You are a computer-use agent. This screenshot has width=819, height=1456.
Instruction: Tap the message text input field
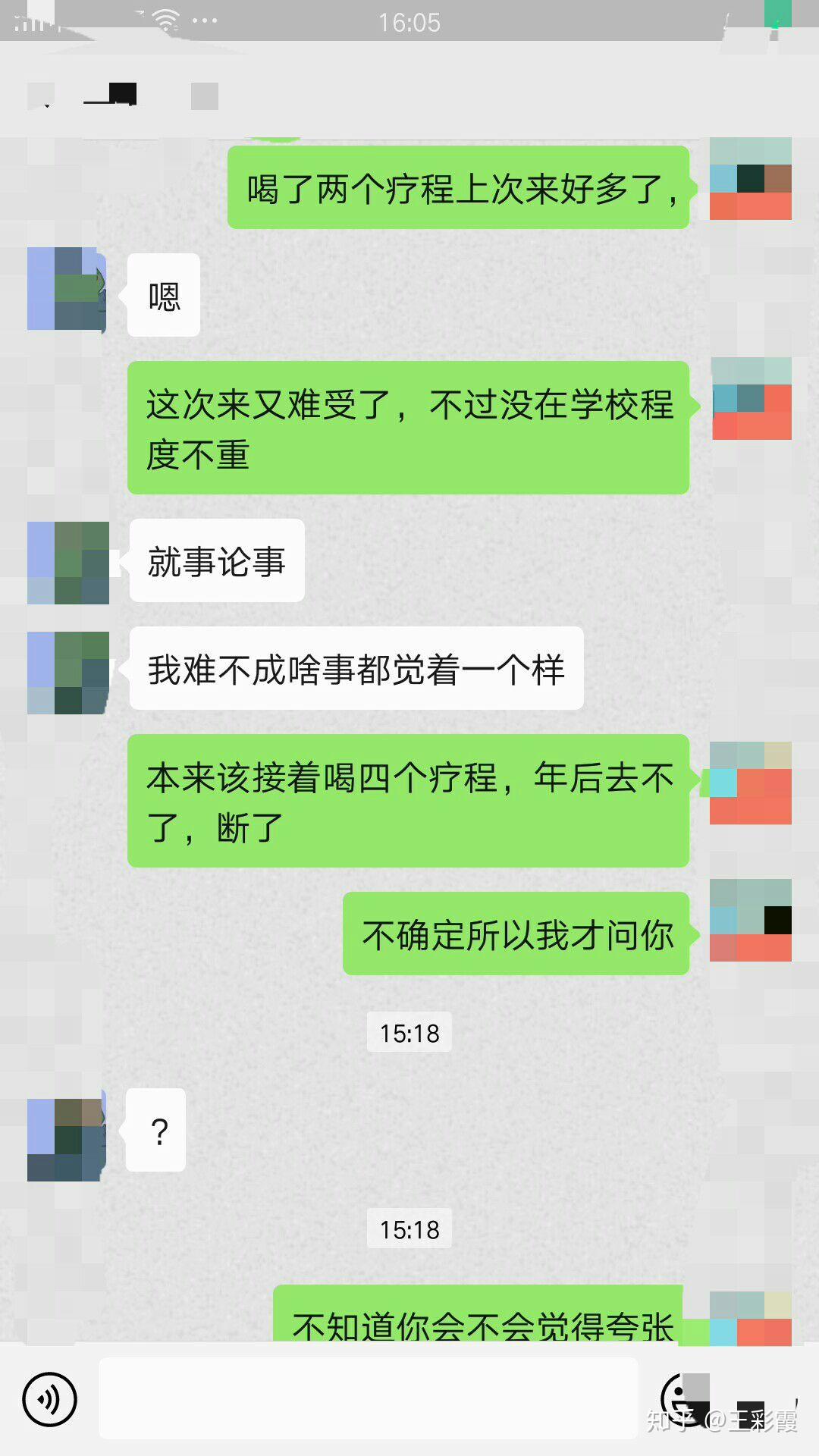[x=369, y=1398]
